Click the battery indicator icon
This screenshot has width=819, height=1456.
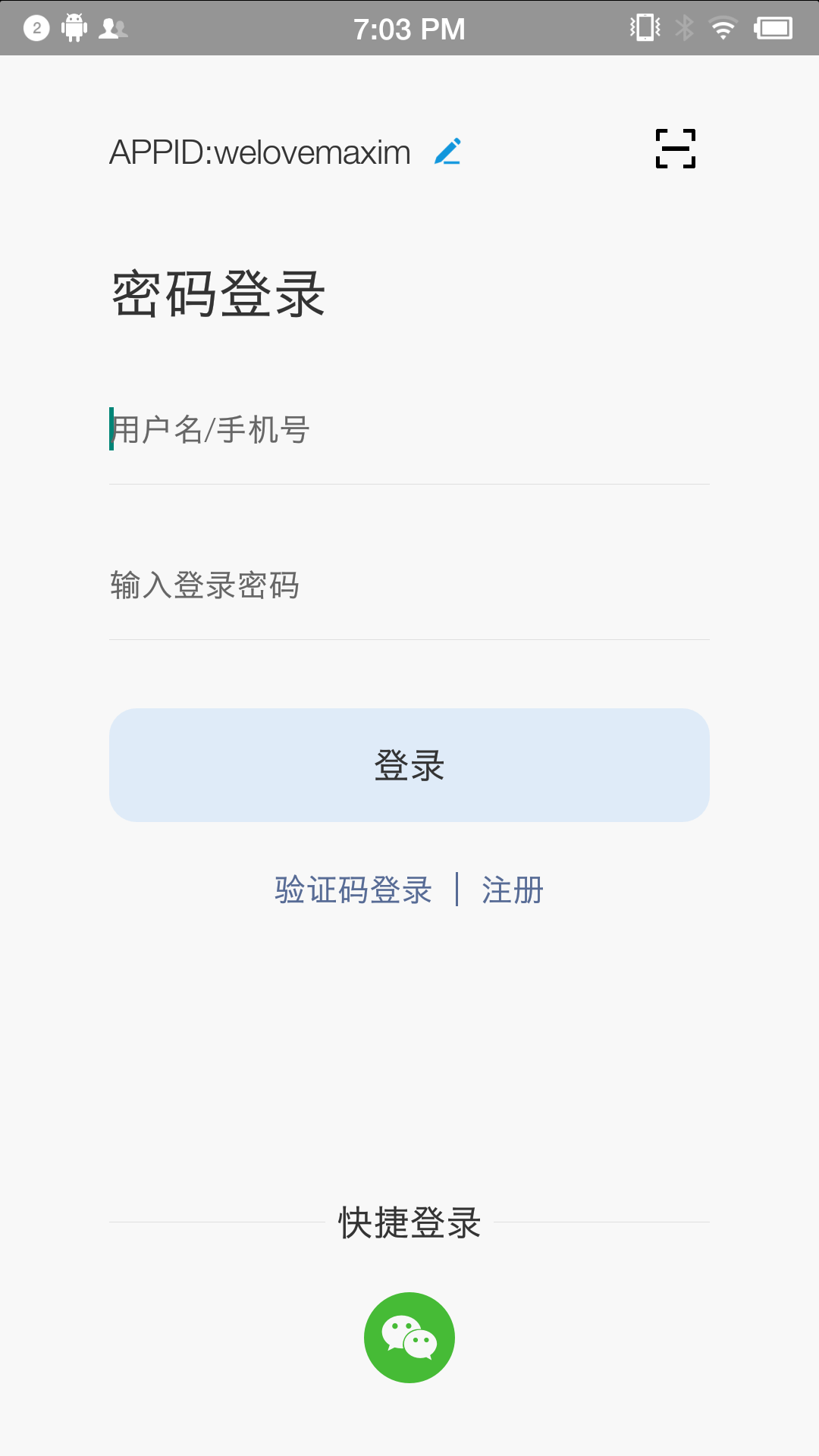click(x=773, y=27)
